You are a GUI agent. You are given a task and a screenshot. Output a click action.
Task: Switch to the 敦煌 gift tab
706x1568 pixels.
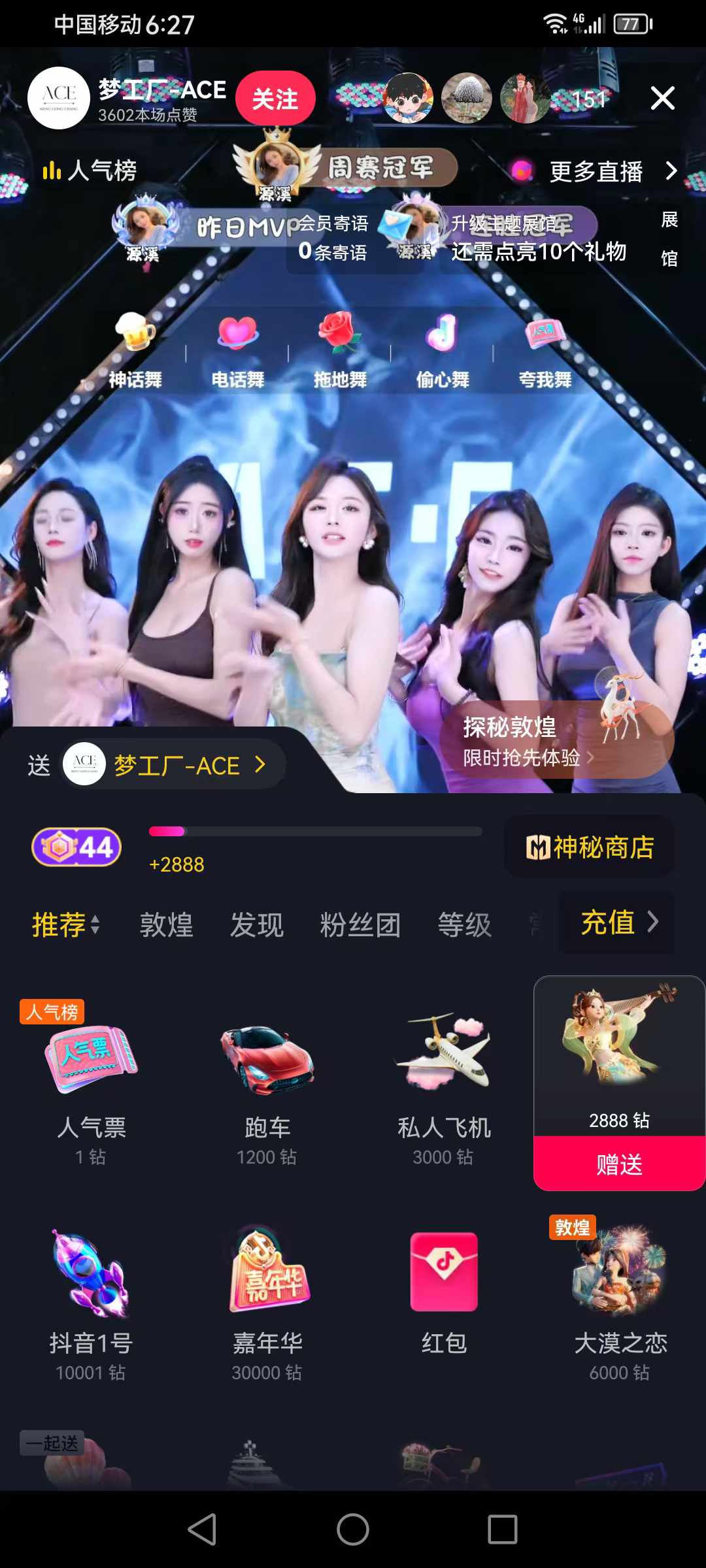166,924
